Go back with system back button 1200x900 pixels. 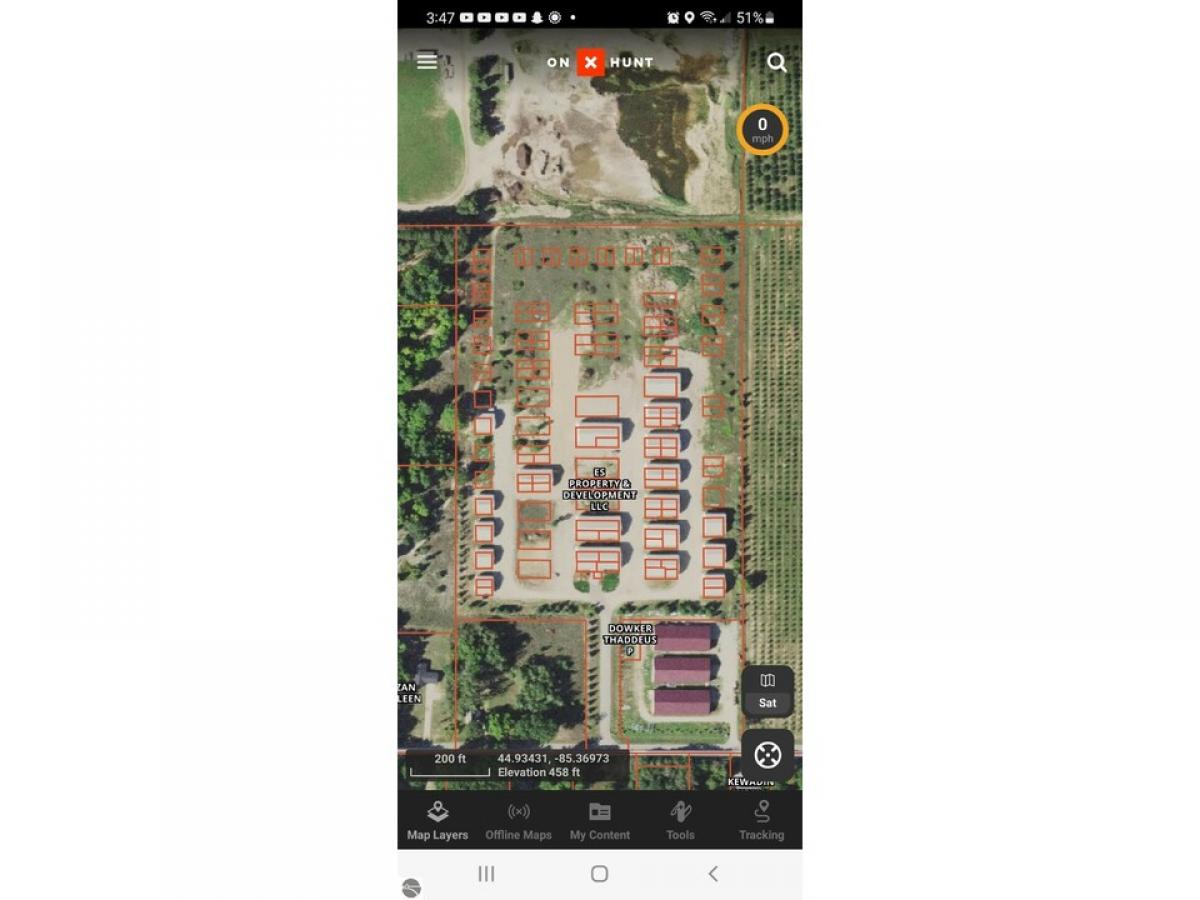coord(713,874)
